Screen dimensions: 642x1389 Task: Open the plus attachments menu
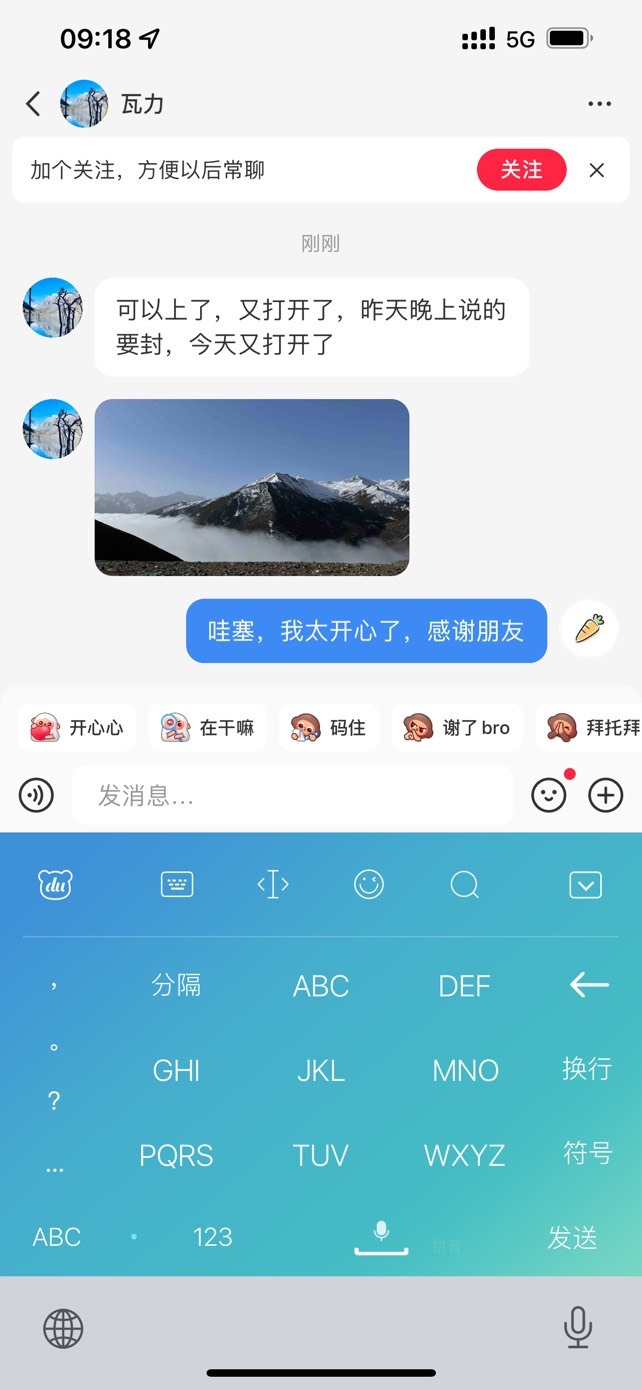point(605,796)
